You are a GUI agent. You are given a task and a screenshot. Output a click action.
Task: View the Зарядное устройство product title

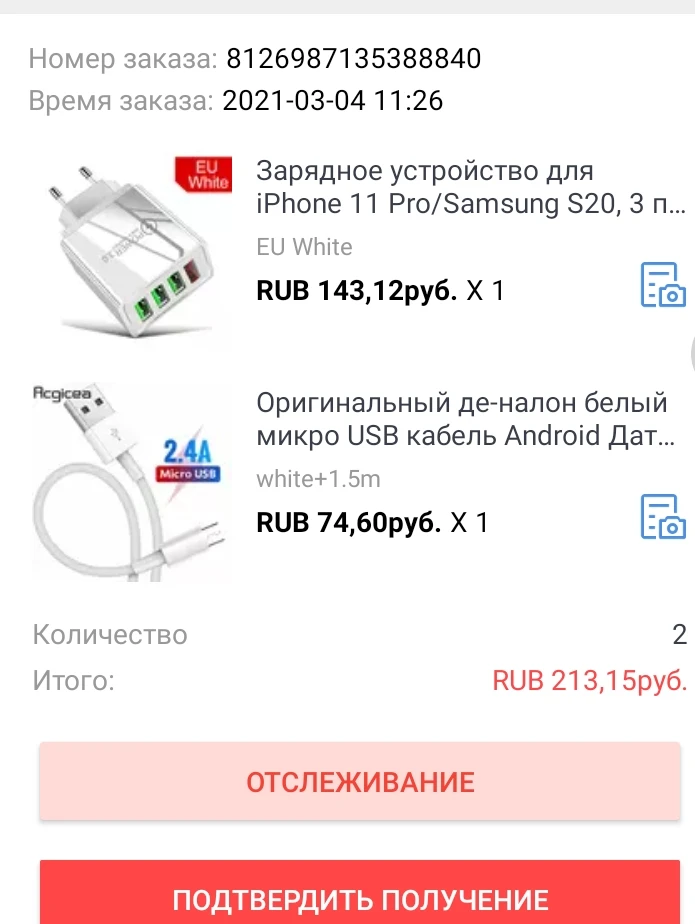pyautogui.click(x=471, y=188)
